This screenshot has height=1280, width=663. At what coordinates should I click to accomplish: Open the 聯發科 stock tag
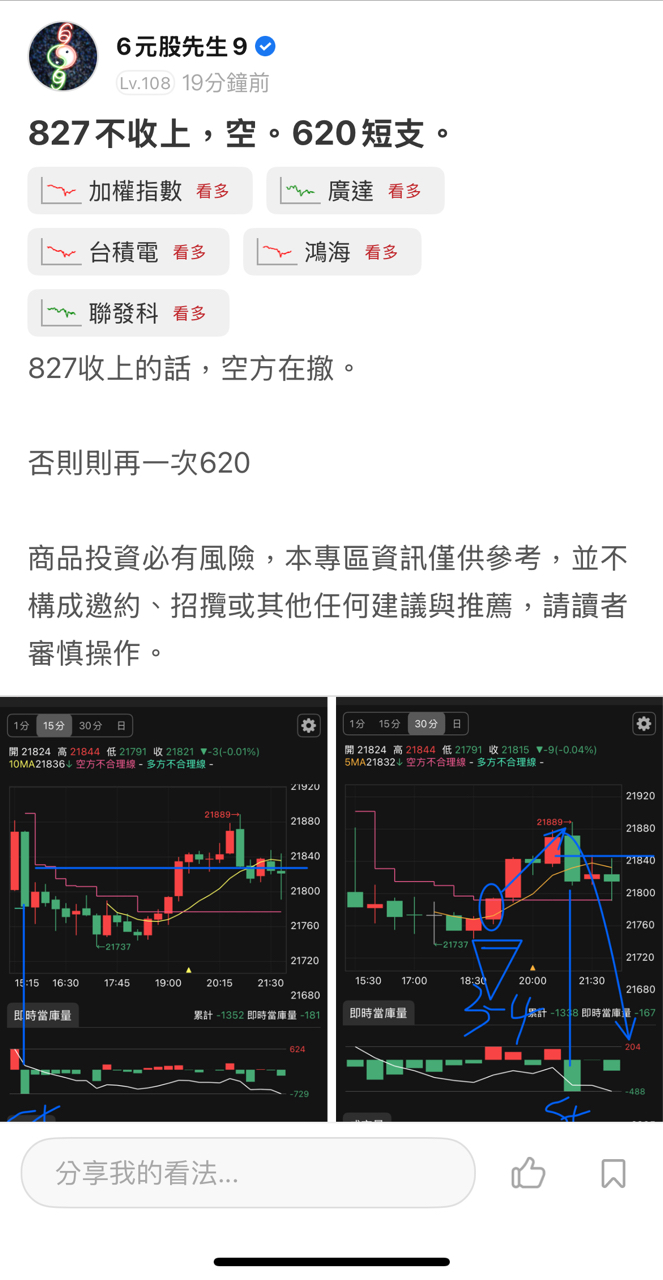[x=128, y=313]
